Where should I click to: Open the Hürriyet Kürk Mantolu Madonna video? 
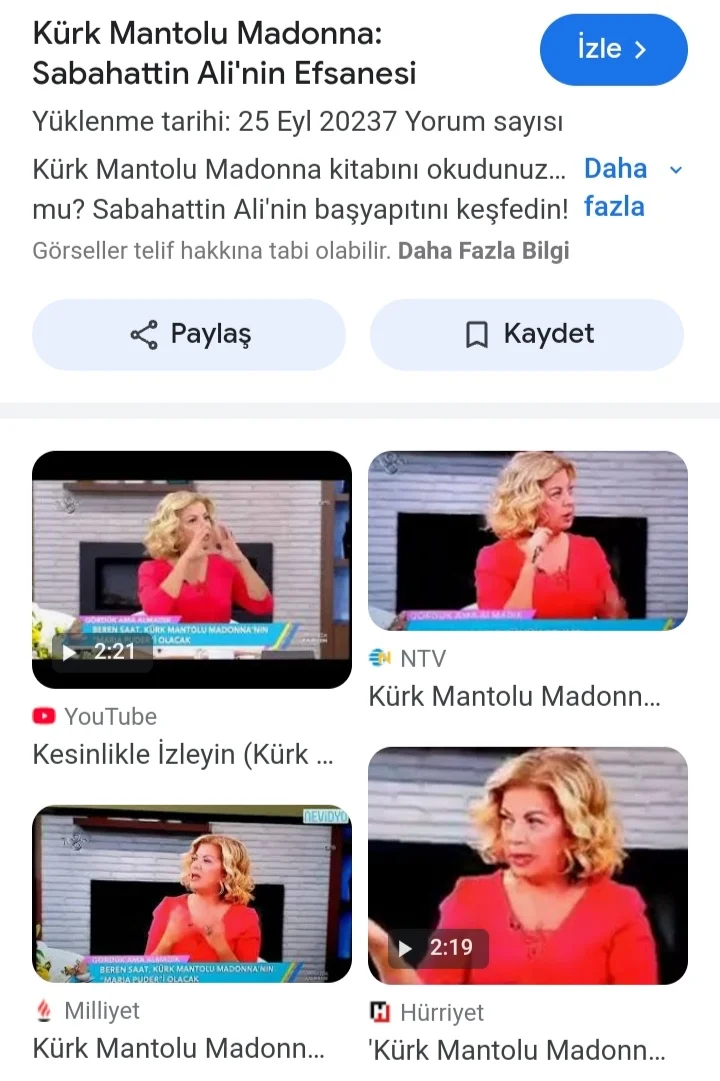point(528,866)
